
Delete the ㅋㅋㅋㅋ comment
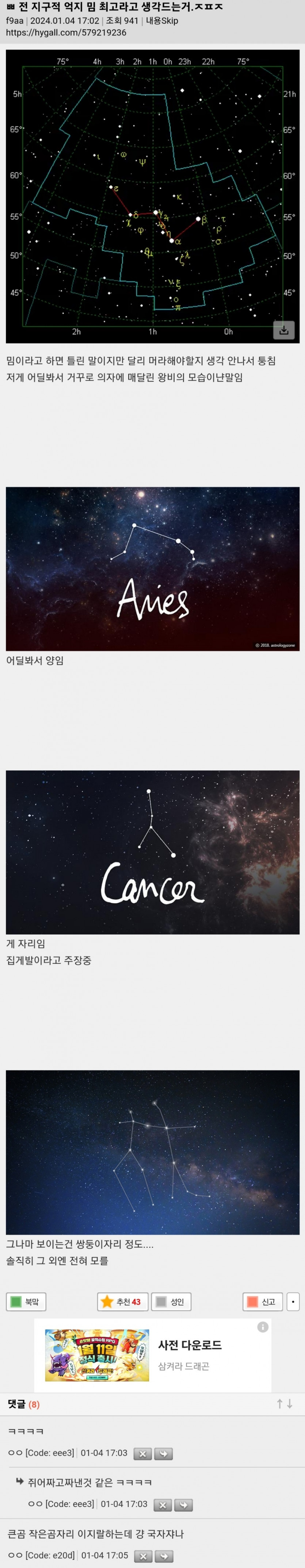coord(142,1454)
